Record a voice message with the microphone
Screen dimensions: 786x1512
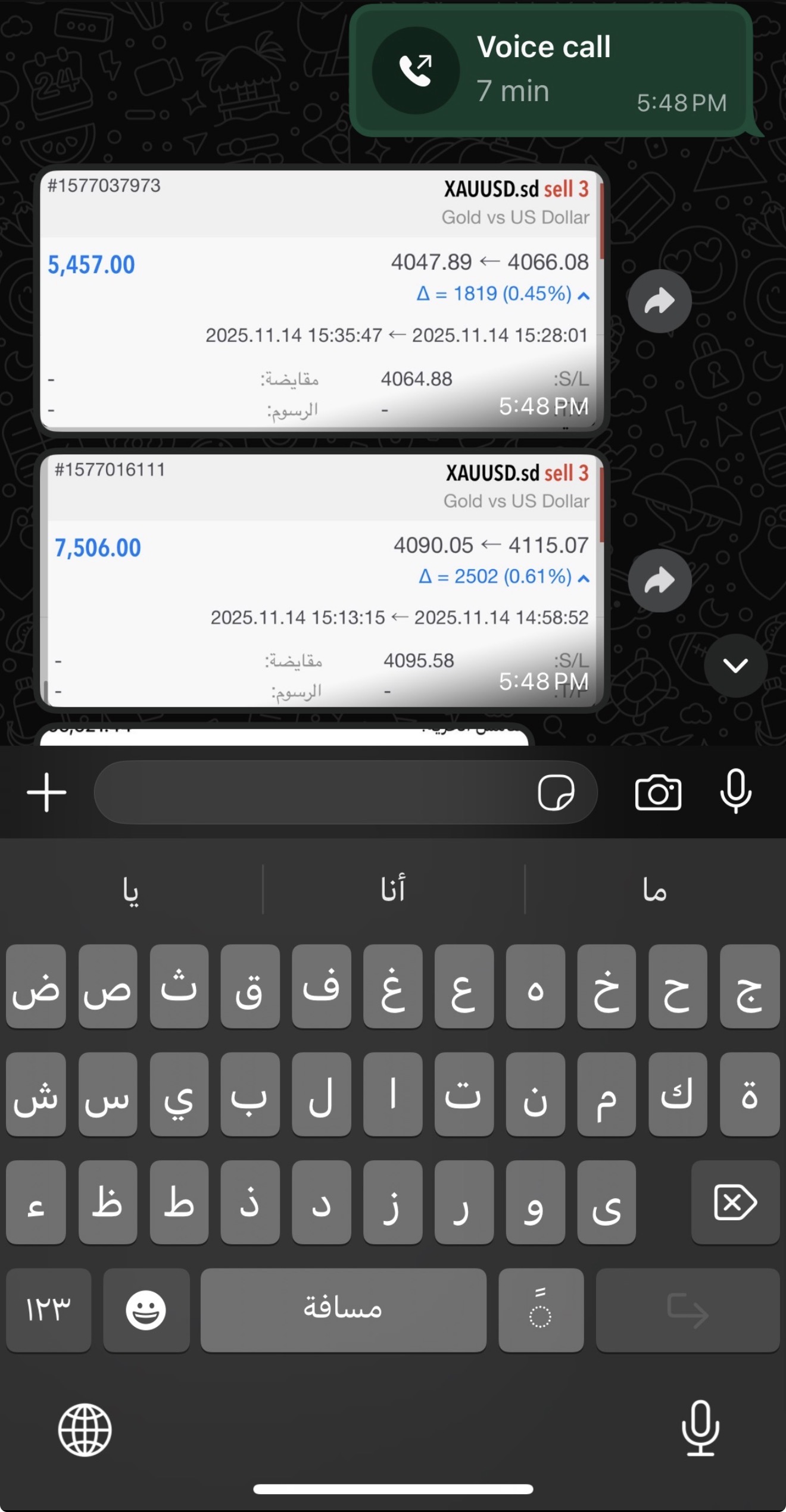735,791
